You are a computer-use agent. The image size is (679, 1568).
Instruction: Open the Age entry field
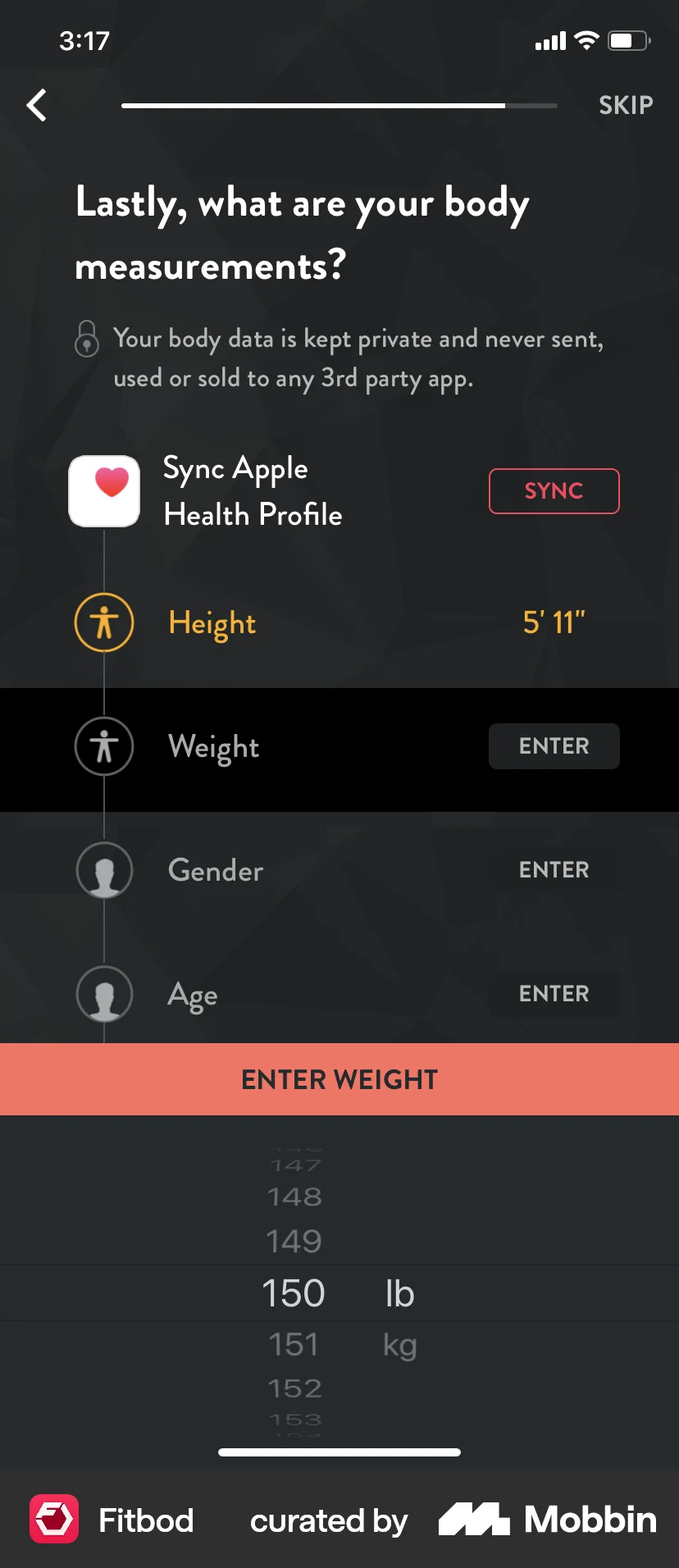tap(554, 993)
